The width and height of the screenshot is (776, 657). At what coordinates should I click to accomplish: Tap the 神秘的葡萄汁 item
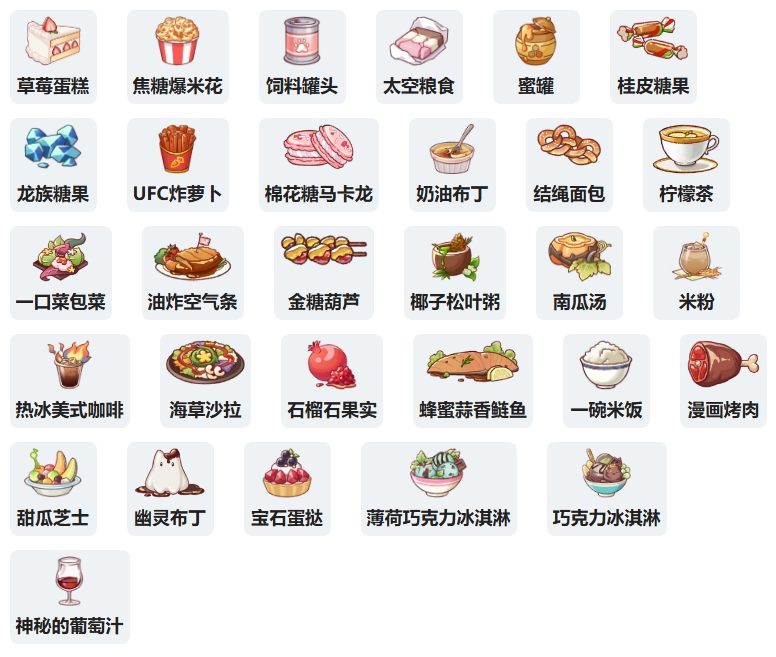pos(69,597)
